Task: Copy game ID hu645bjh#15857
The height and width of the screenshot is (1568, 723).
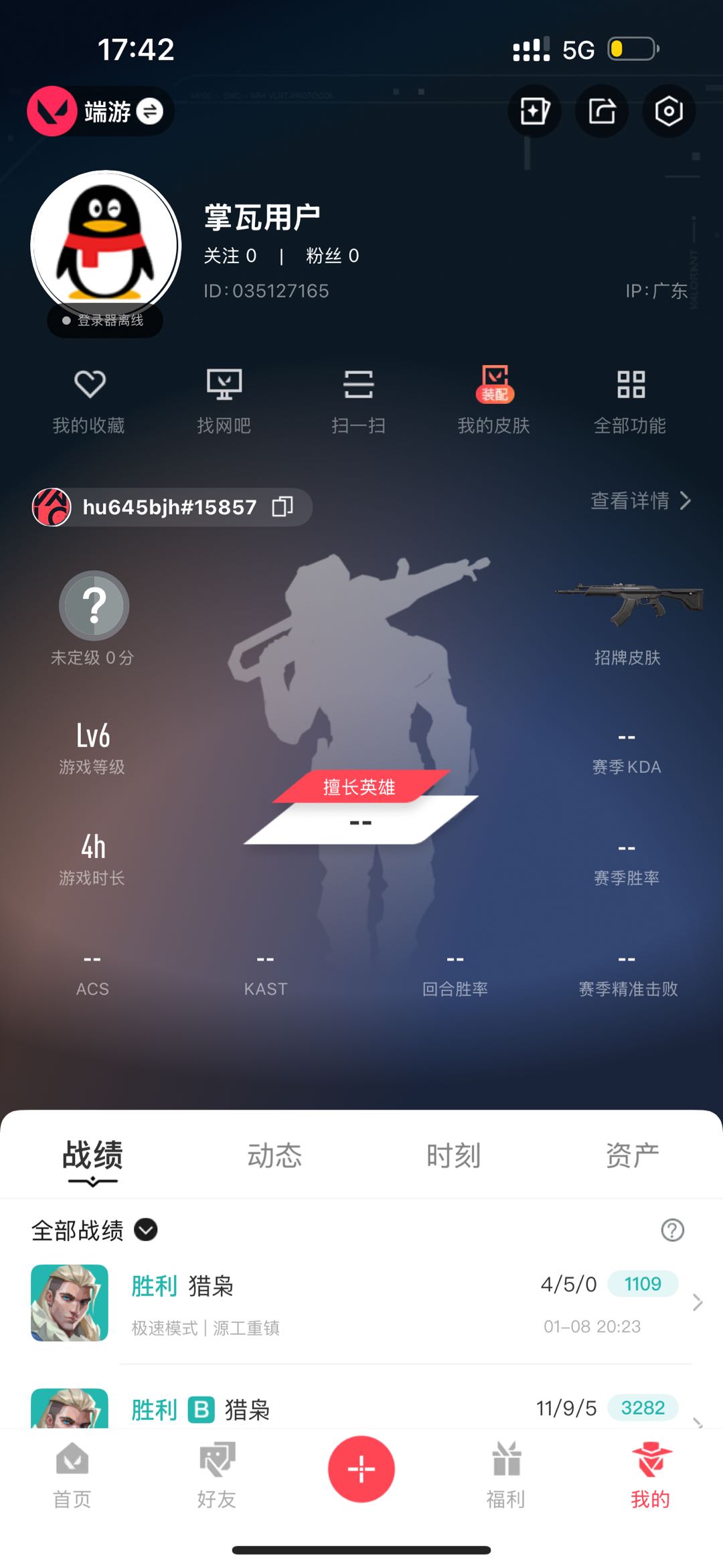Action: (283, 506)
